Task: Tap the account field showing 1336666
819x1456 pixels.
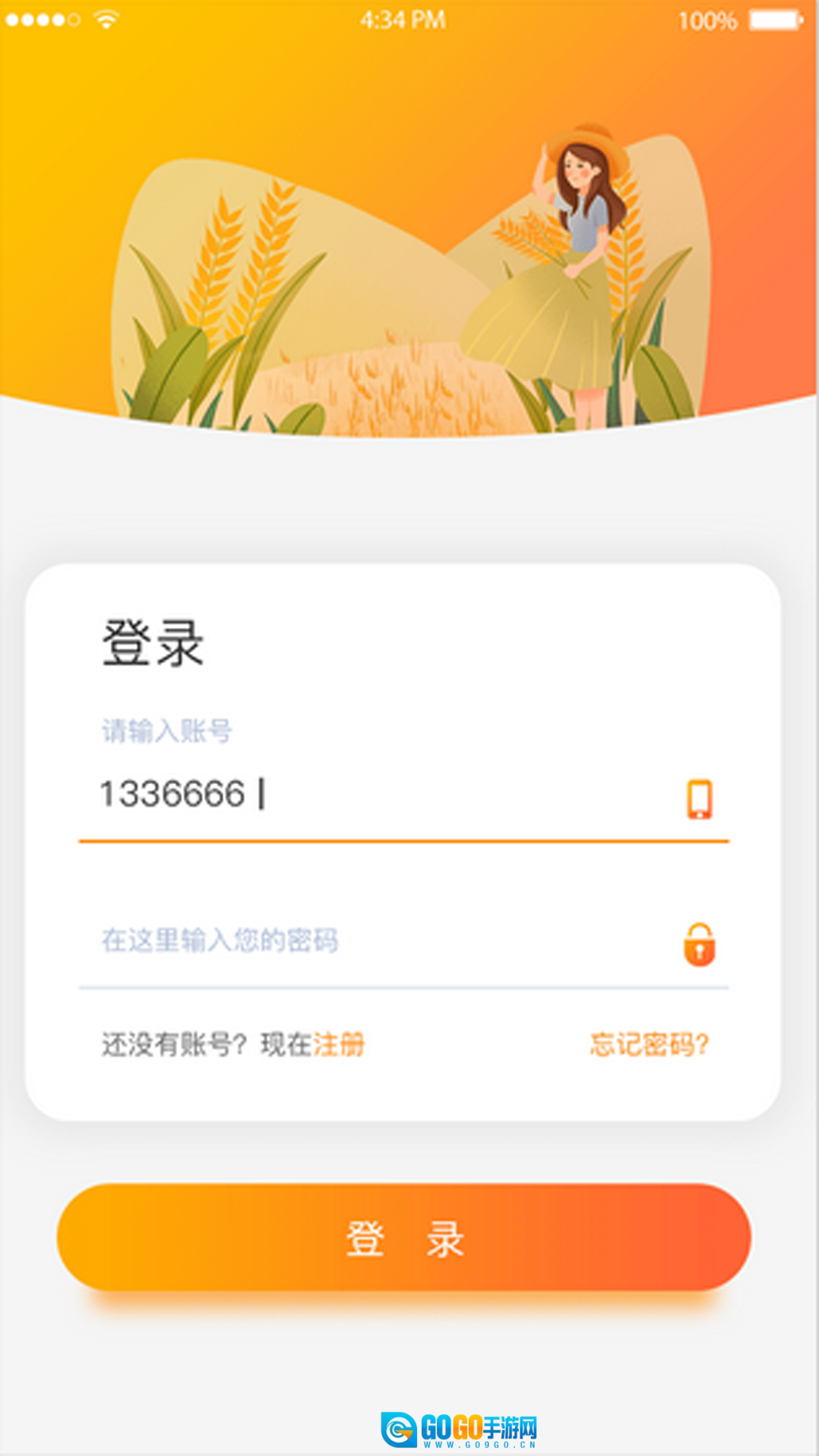Action: (379, 795)
